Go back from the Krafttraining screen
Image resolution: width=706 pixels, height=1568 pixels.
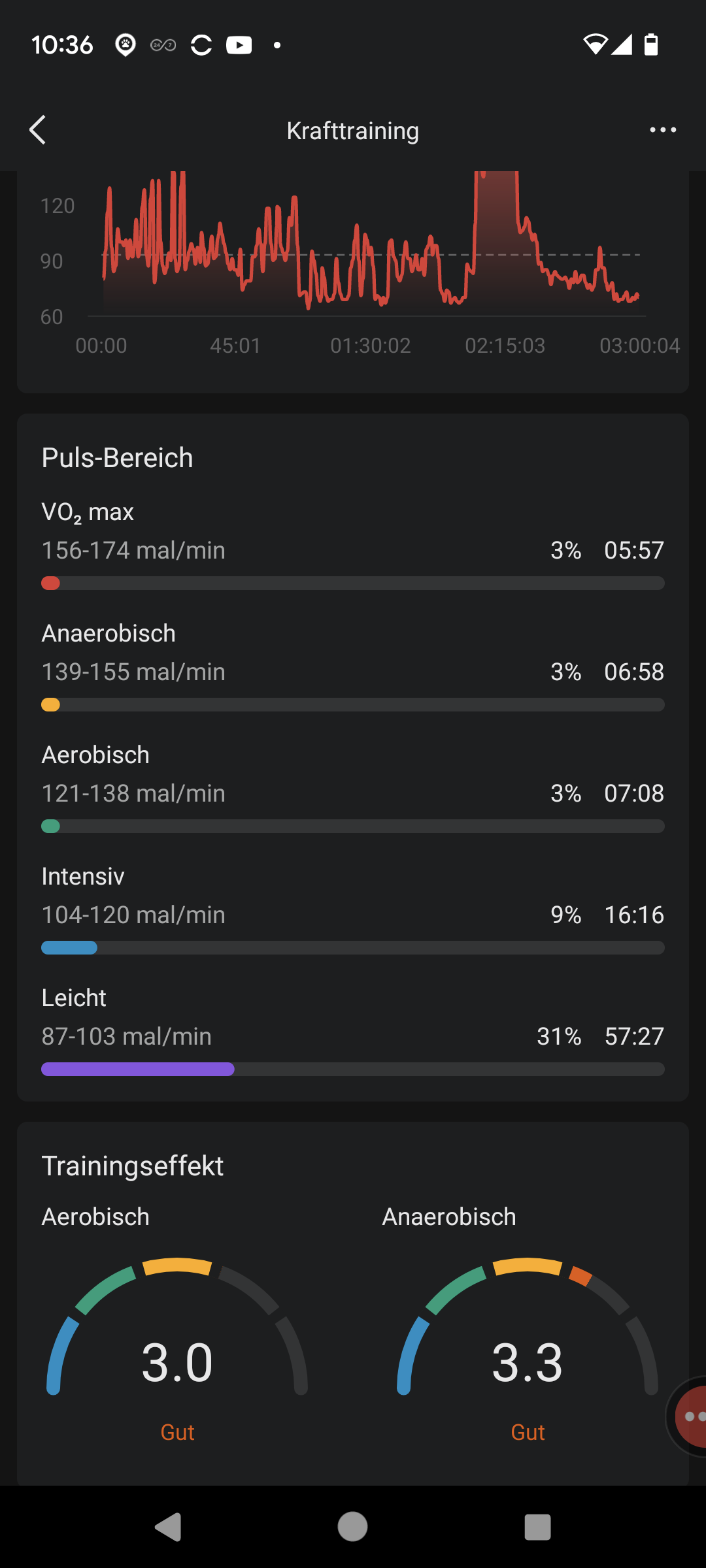coord(38,130)
